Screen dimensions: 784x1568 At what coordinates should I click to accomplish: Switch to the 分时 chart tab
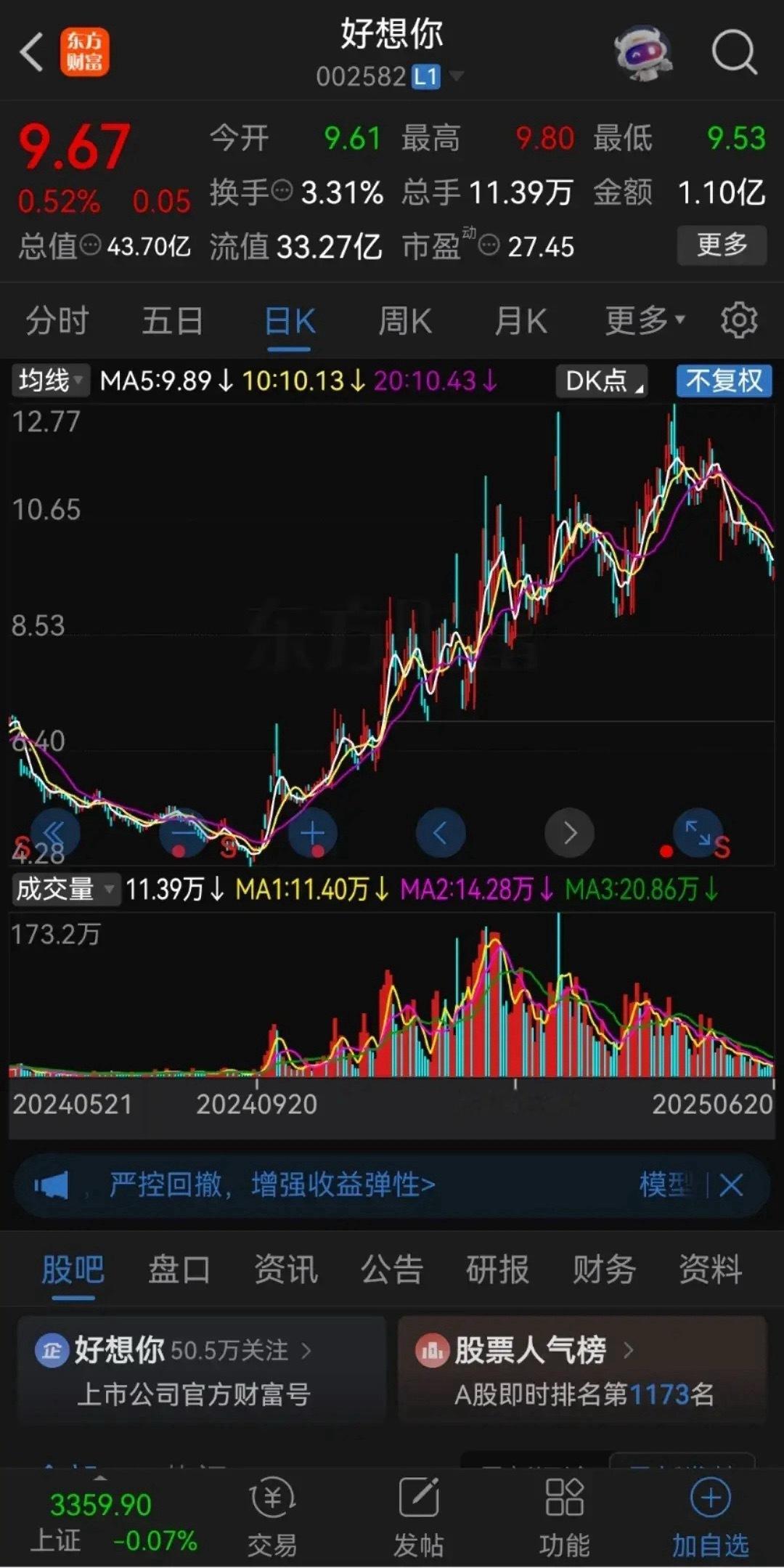coord(57,321)
